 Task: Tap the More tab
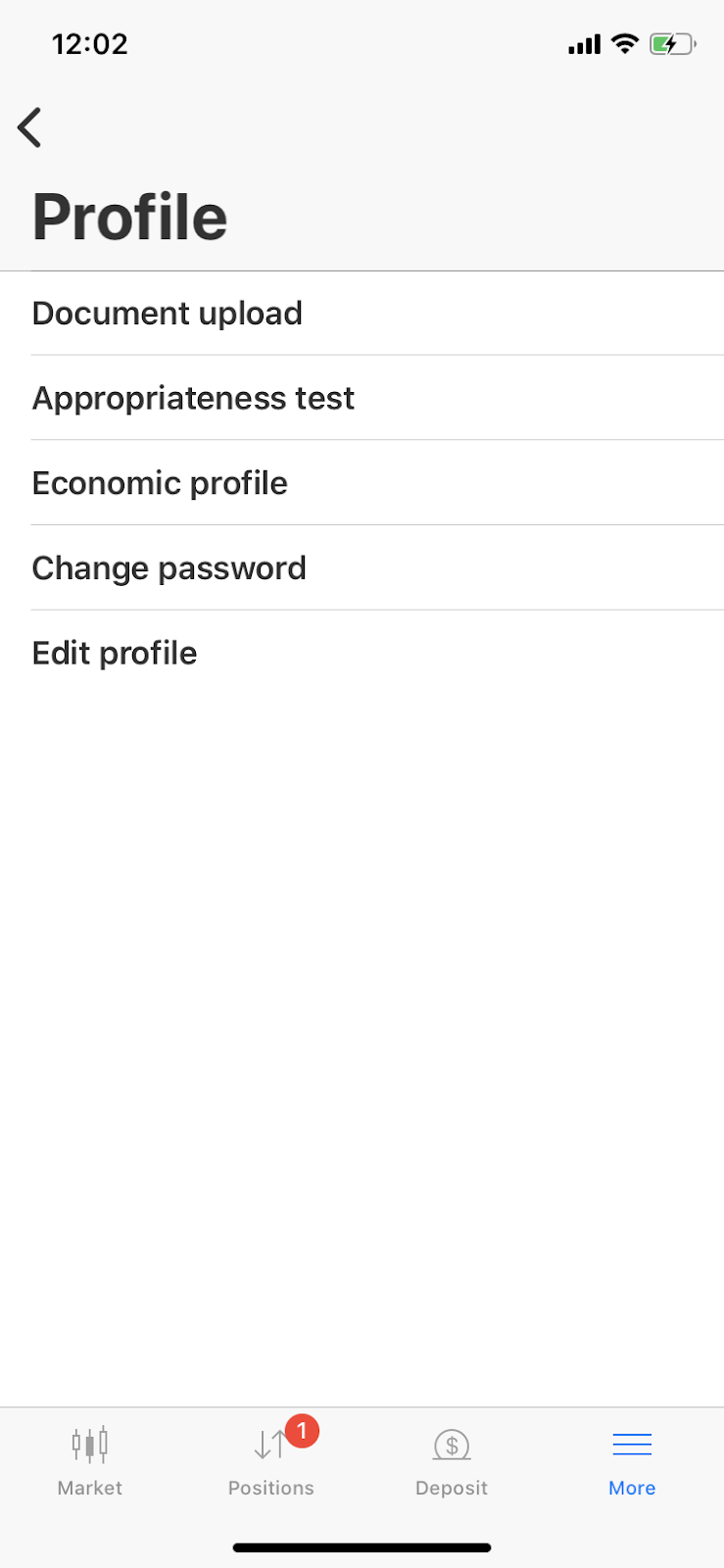coord(632,1462)
